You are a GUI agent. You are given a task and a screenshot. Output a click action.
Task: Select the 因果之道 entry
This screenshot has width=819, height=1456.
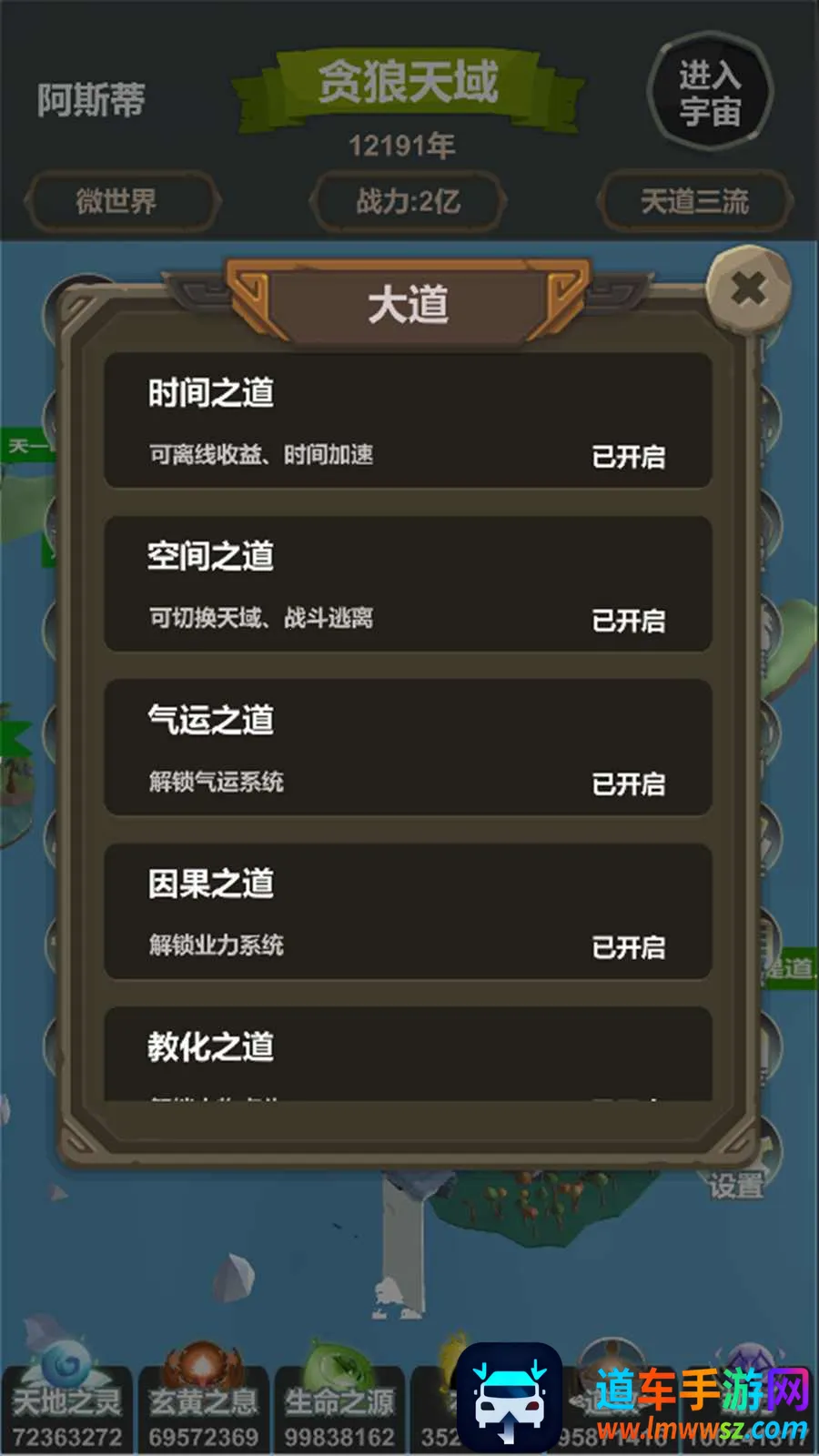click(x=408, y=911)
